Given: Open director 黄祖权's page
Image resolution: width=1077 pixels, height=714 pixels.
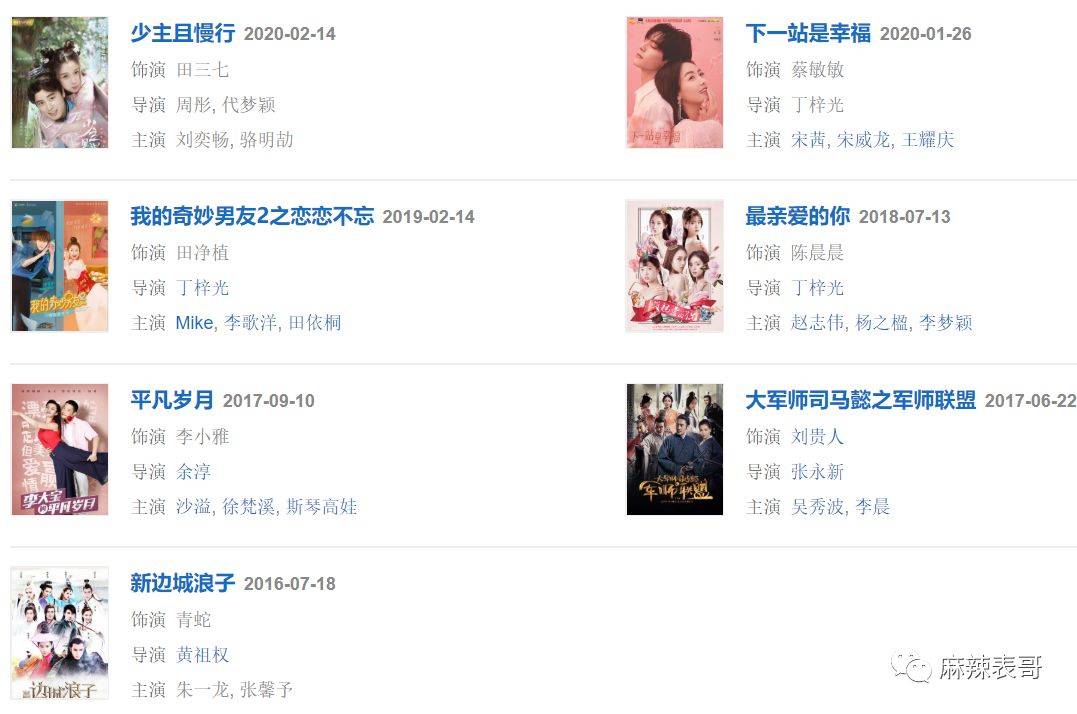Looking at the screenshot, I should pyautogui.click(x=203, y=655).
